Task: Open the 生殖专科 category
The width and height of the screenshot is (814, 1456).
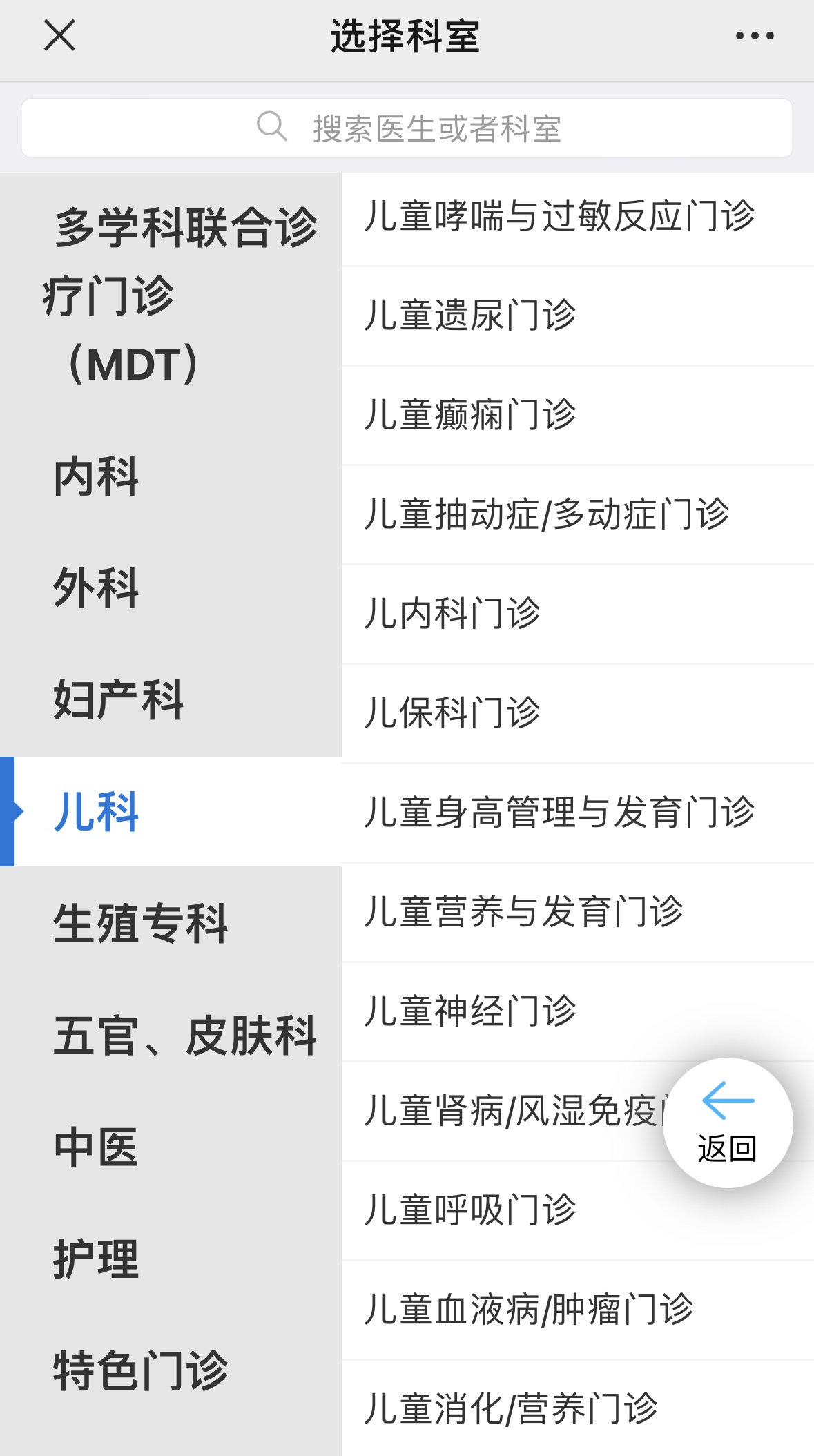Action: tap(171, 923)
